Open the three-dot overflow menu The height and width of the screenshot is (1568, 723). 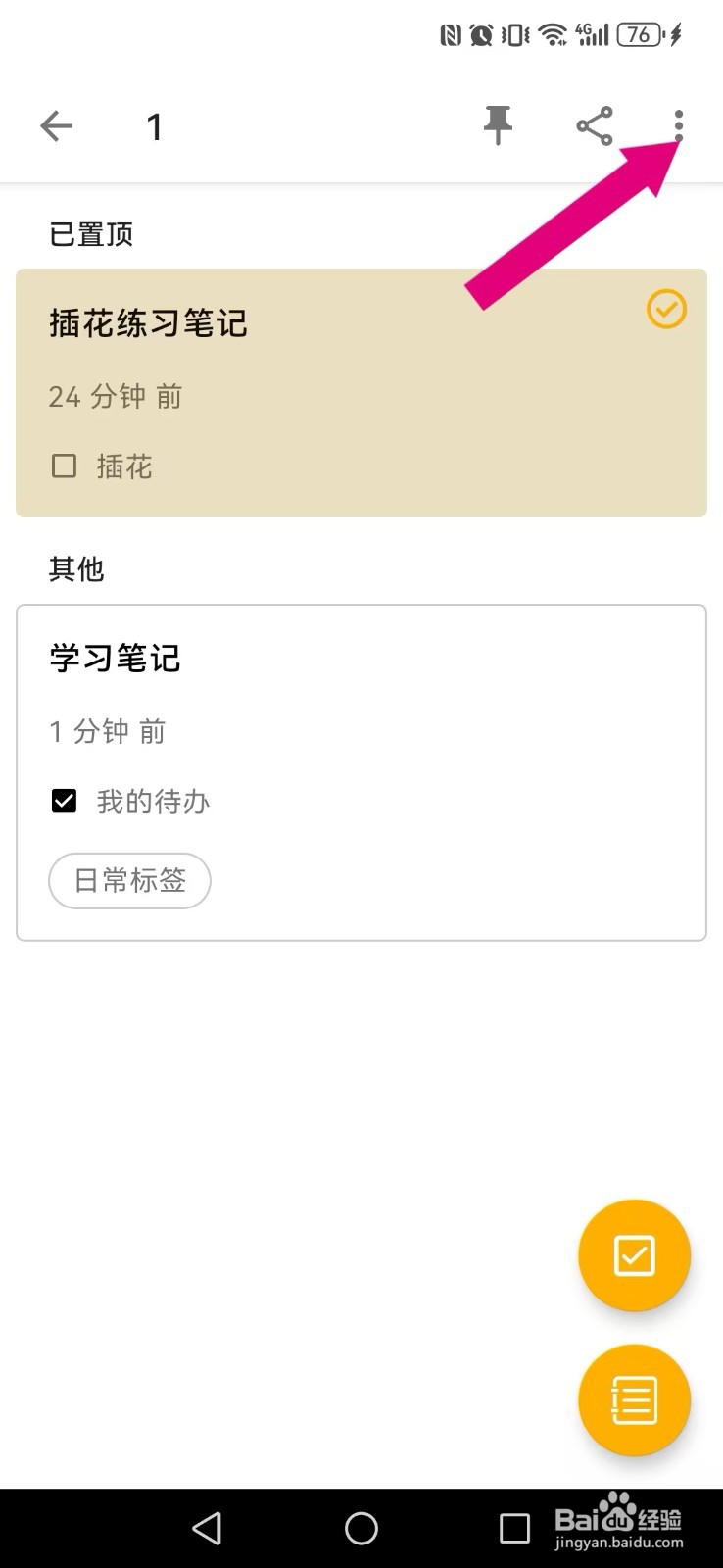pyautogui.click(x=678, y=125)
